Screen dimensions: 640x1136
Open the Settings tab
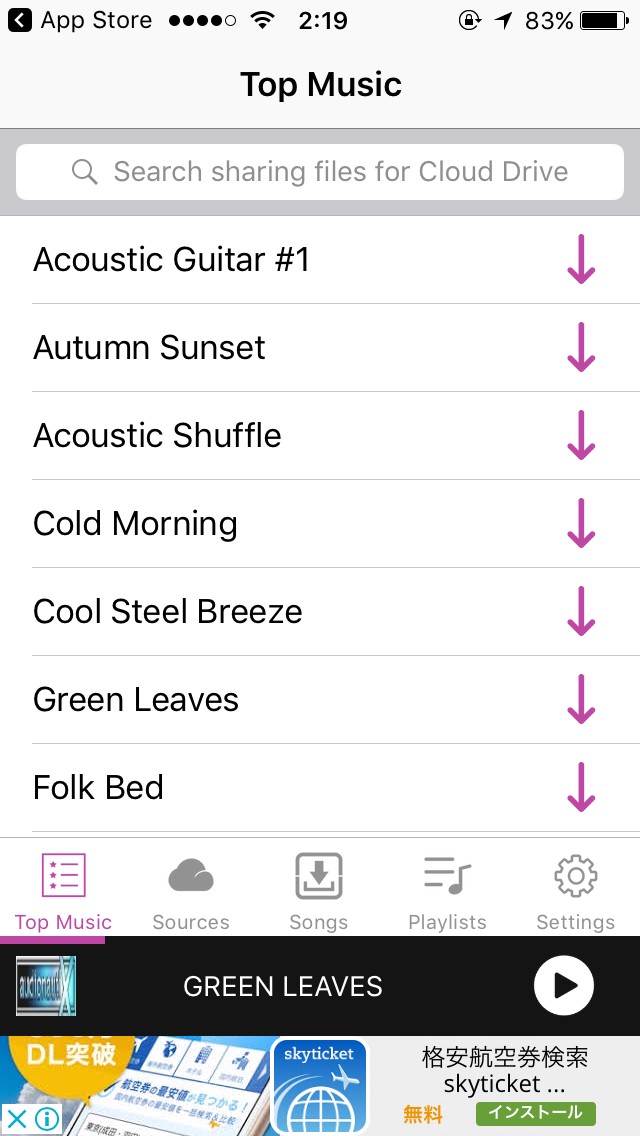coord(575,890)
